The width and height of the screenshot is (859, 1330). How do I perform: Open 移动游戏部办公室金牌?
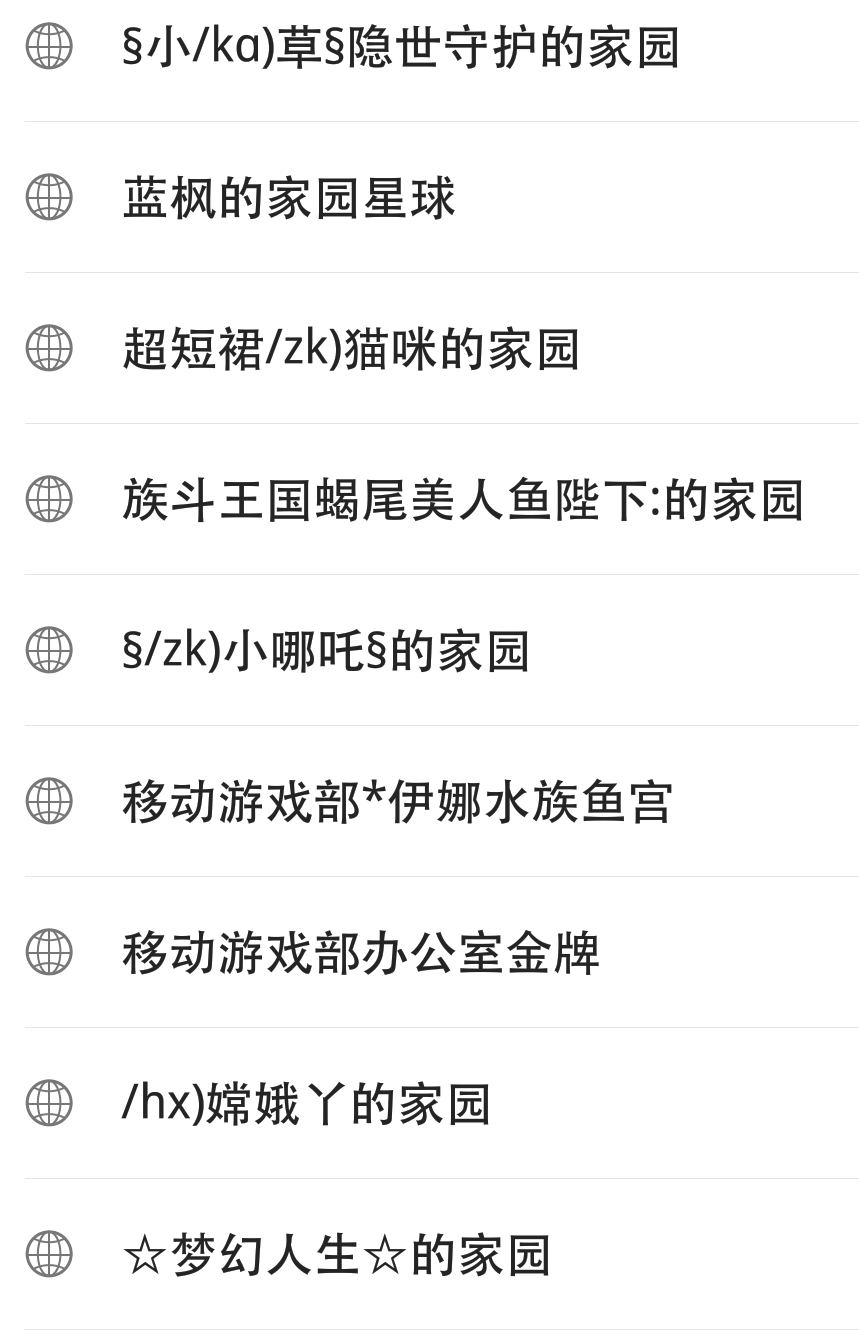click(x=361, y=953)
